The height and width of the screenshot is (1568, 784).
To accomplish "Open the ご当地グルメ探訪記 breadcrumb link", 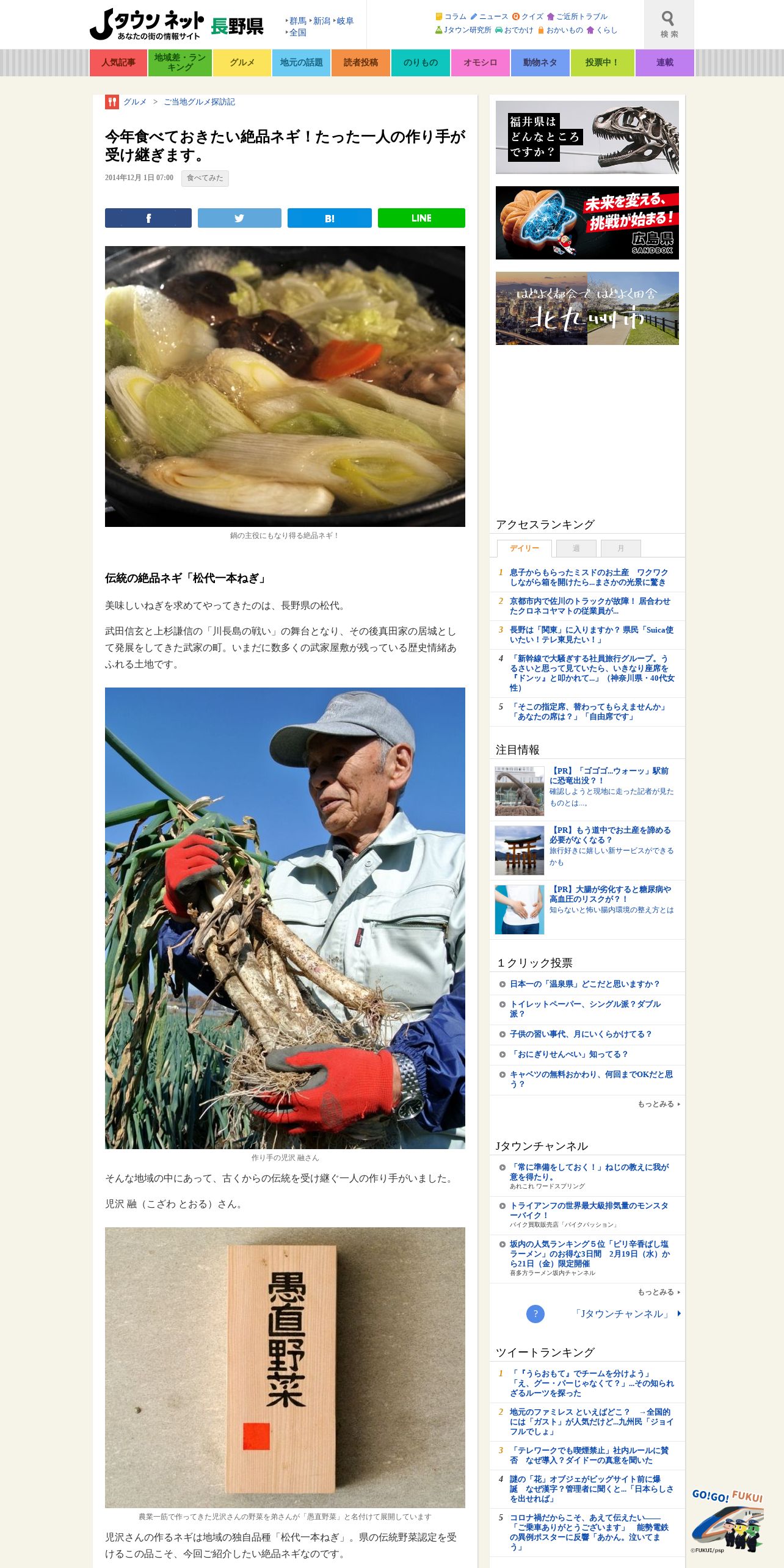I will pyautogui.click(x=199, y=102).
